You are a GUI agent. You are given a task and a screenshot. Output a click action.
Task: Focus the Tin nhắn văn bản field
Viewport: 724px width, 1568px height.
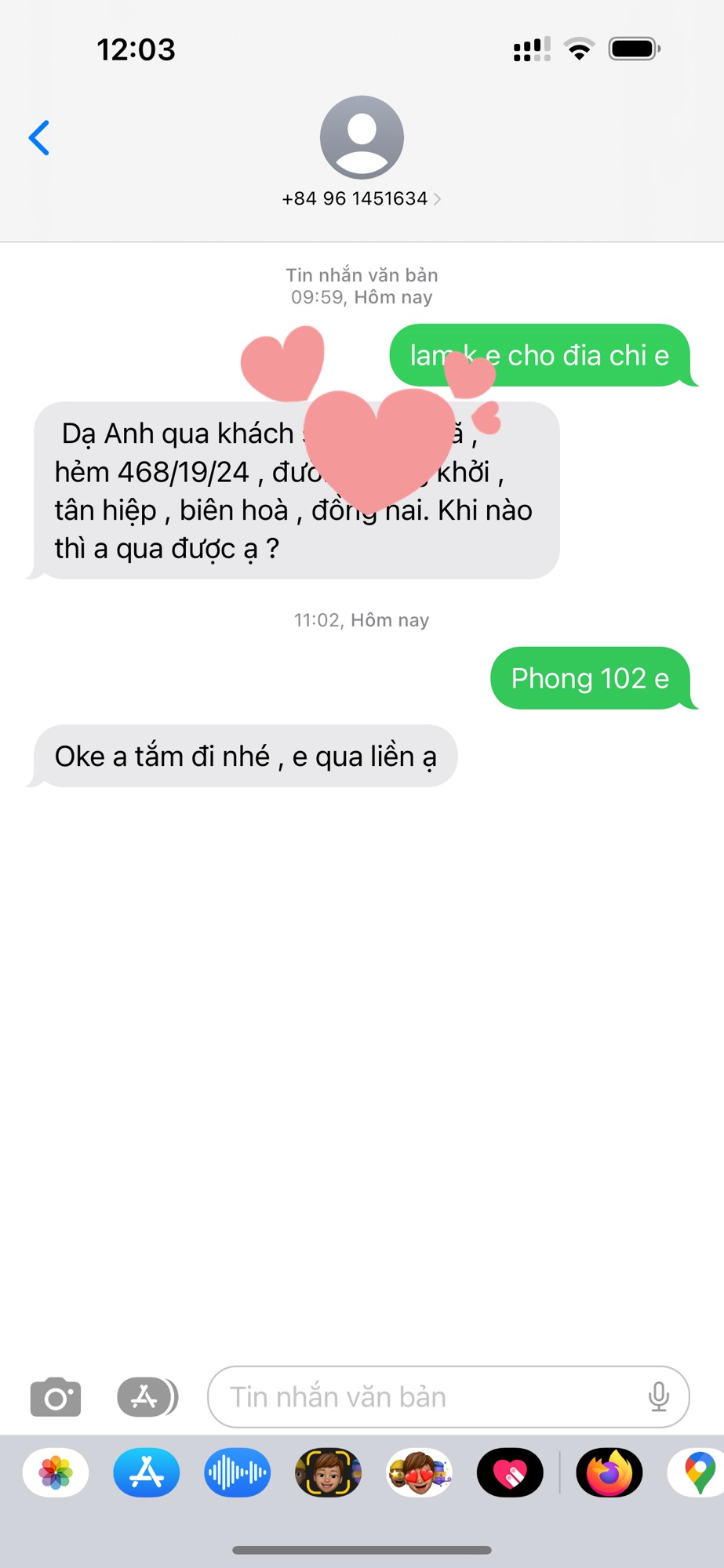pos(424,1397)
